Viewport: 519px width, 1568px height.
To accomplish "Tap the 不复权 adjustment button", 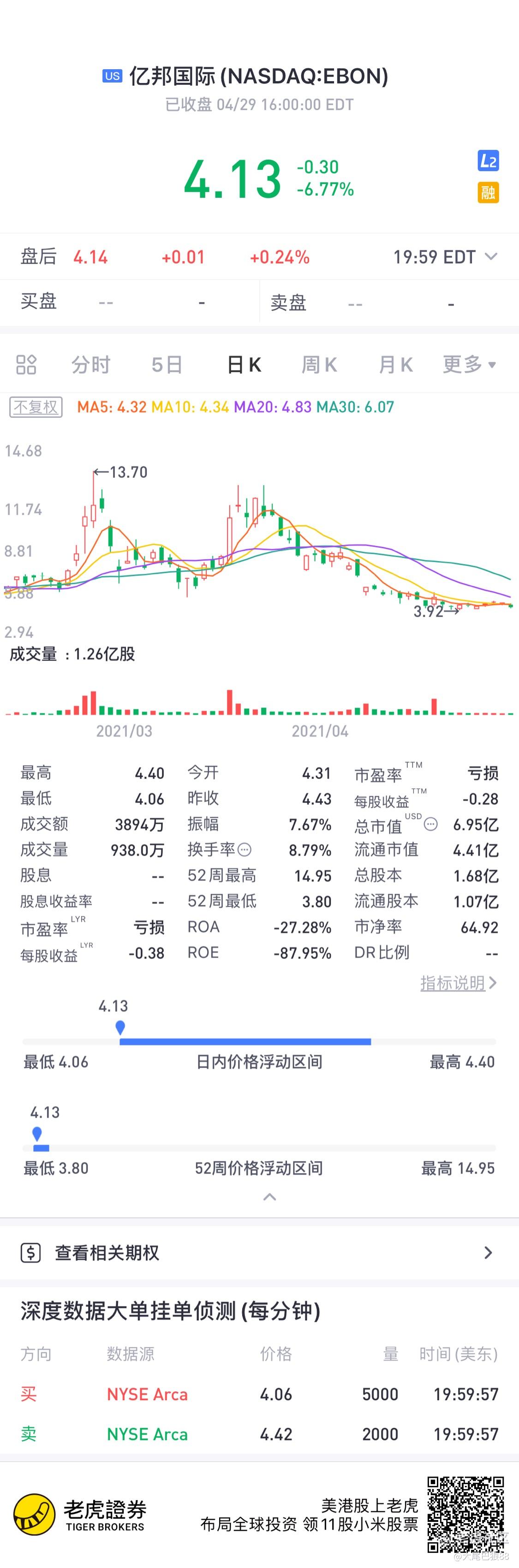I will point(36,407).
